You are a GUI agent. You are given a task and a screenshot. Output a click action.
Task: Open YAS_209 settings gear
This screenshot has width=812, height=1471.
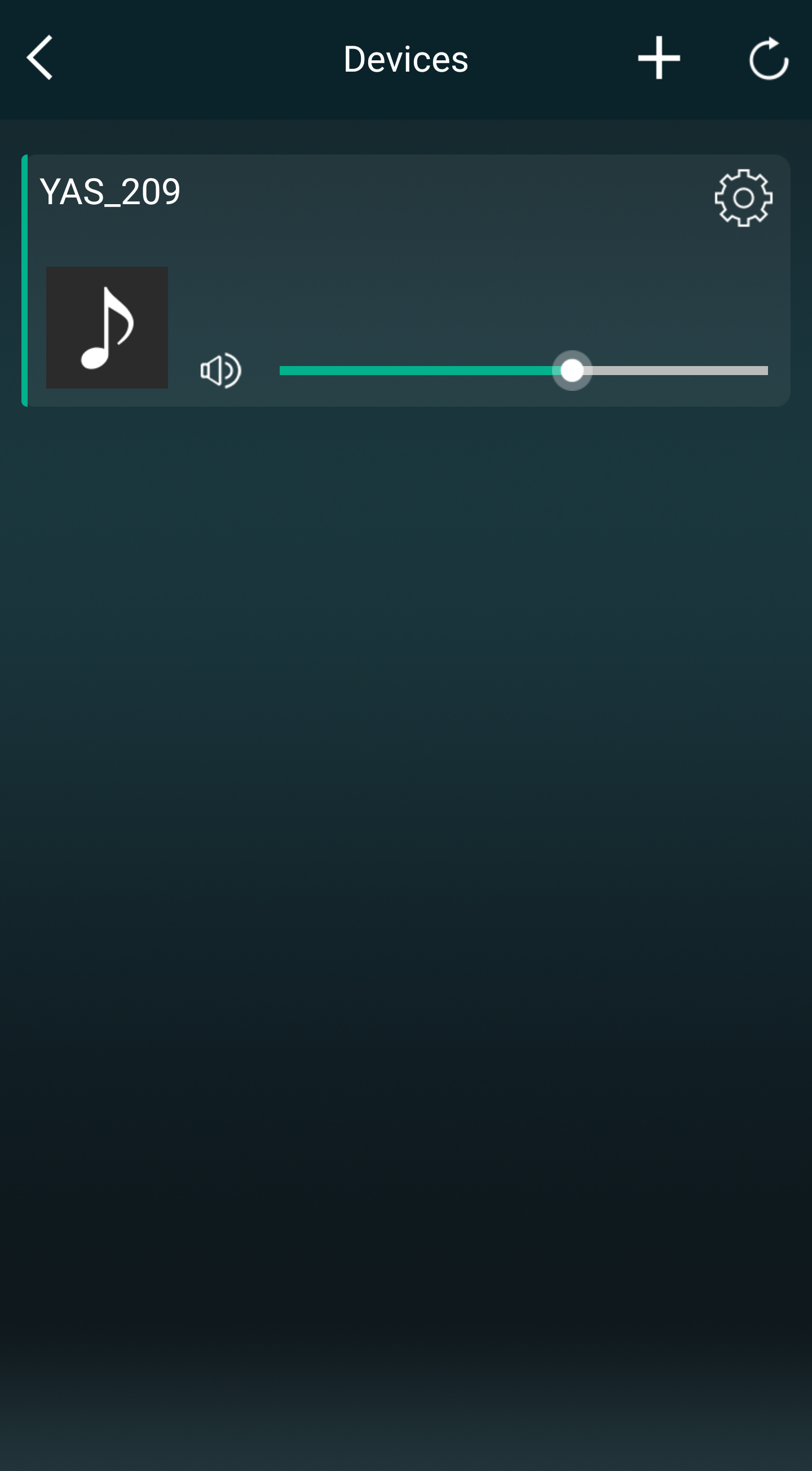point(743,197)
